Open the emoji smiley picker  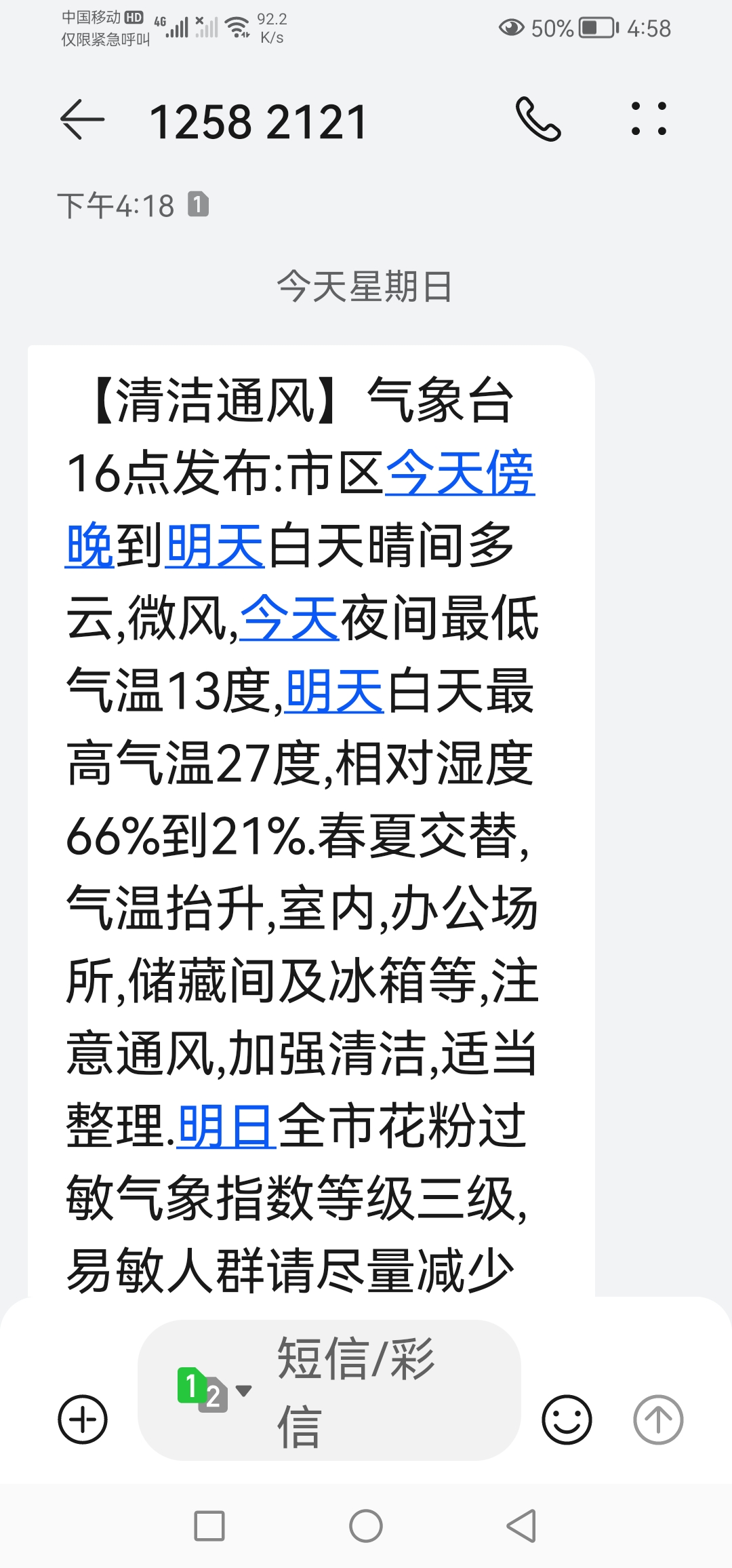click(x=567, y=1419)
